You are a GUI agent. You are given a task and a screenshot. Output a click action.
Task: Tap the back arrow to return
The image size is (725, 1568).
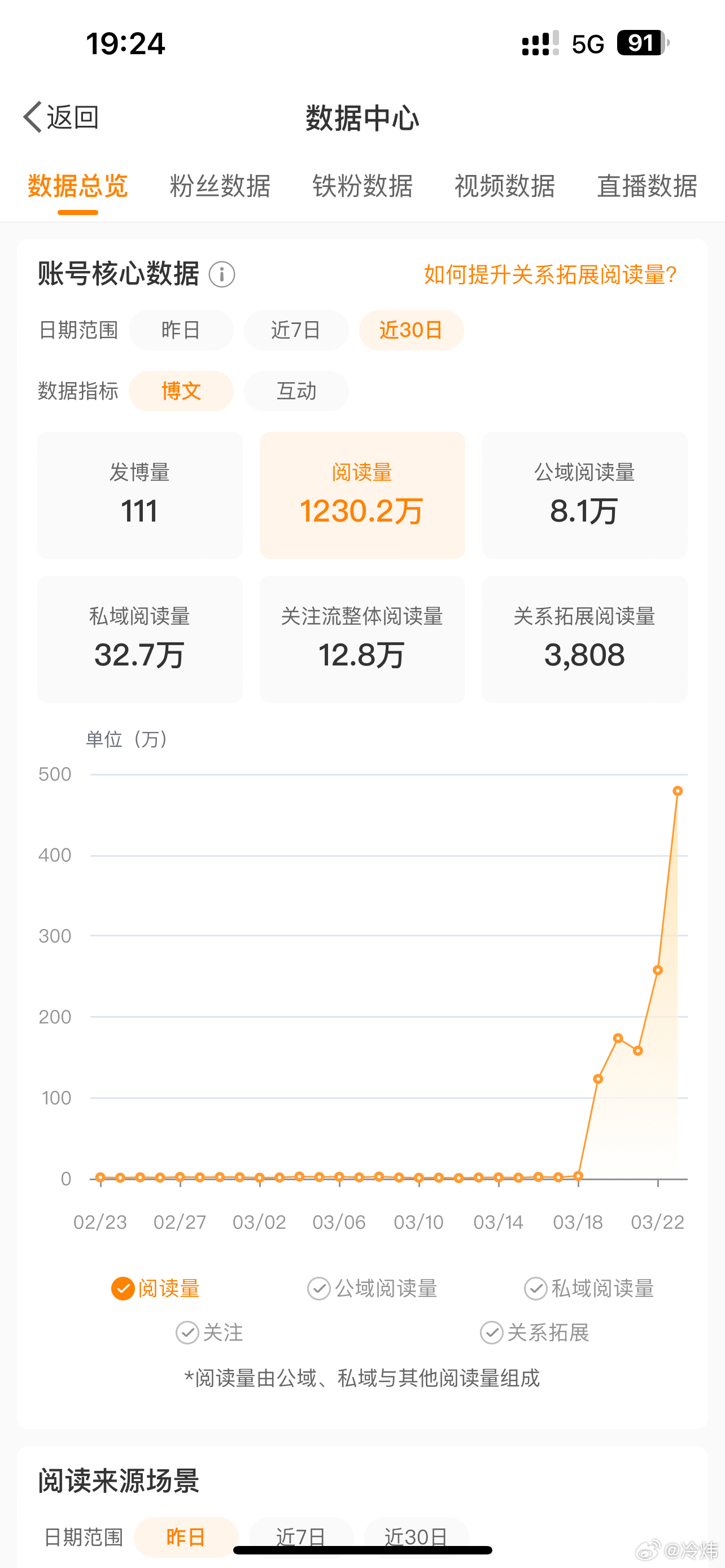point(33,117)
